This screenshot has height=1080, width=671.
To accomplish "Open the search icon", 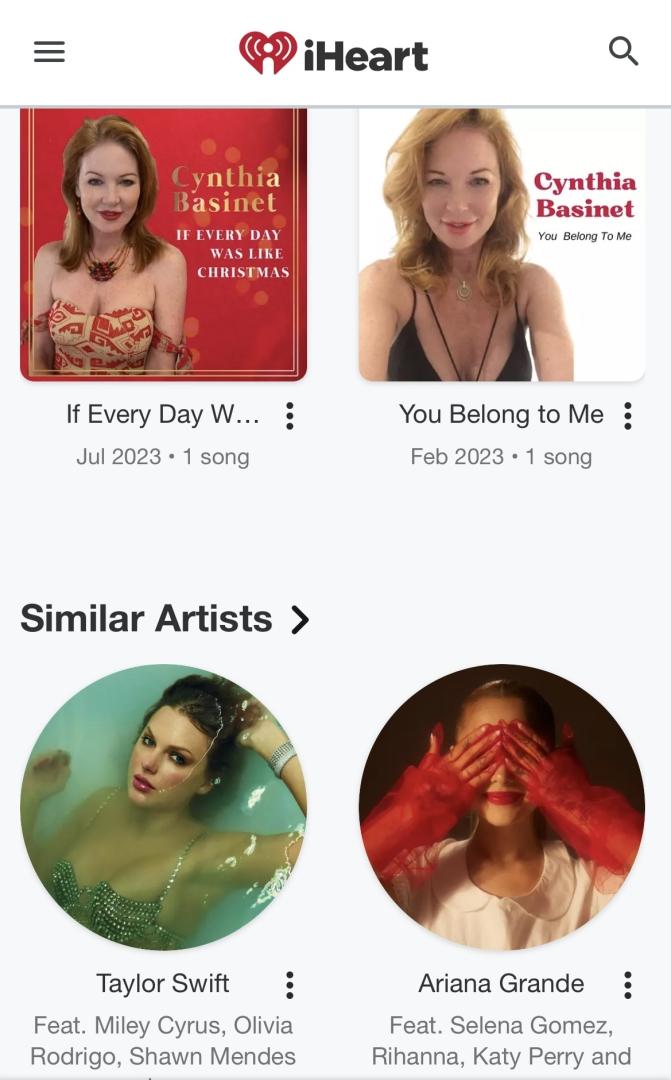I will click(623, 51).
